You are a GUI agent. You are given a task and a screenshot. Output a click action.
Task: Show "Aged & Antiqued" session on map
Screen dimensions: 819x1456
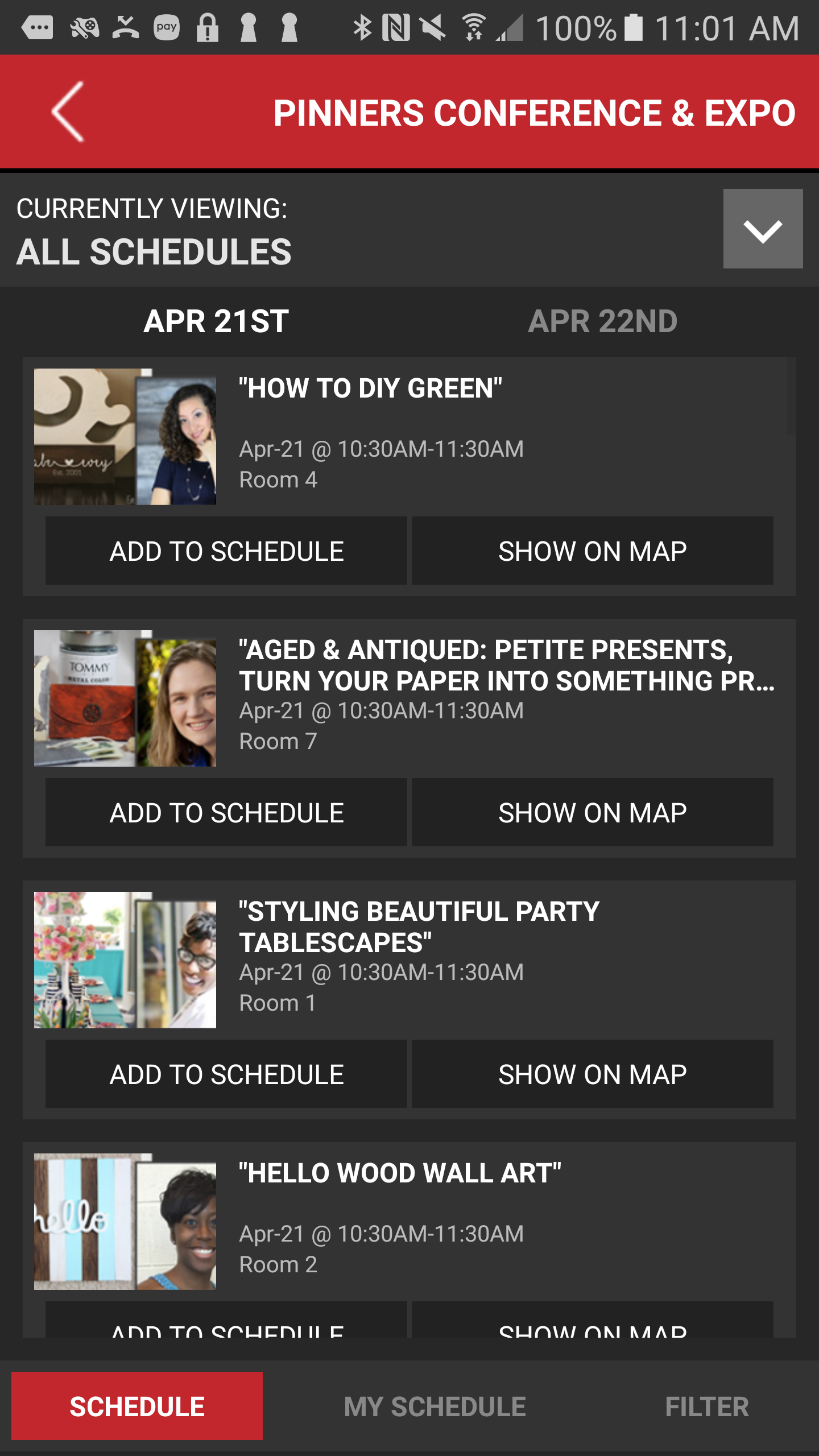(x=592, y=812)
